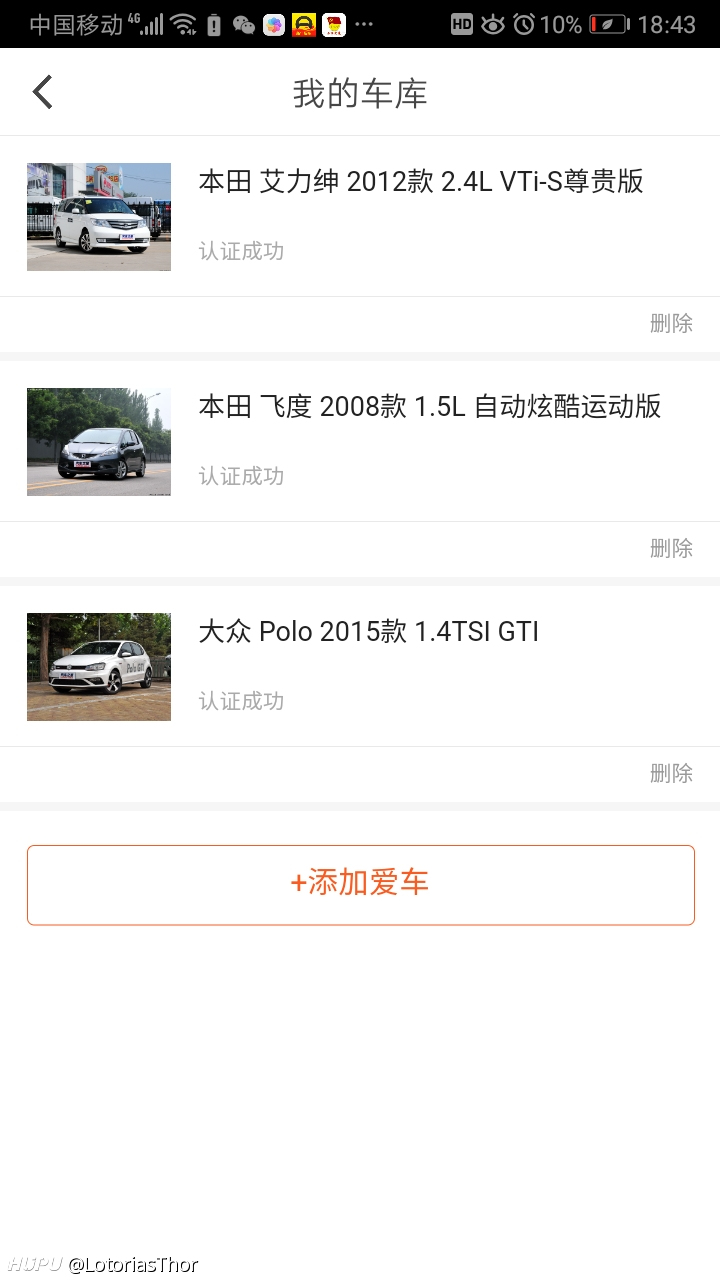Delete the 本田 艾力绅 car
720x1280 pixels.
point(671,323)
